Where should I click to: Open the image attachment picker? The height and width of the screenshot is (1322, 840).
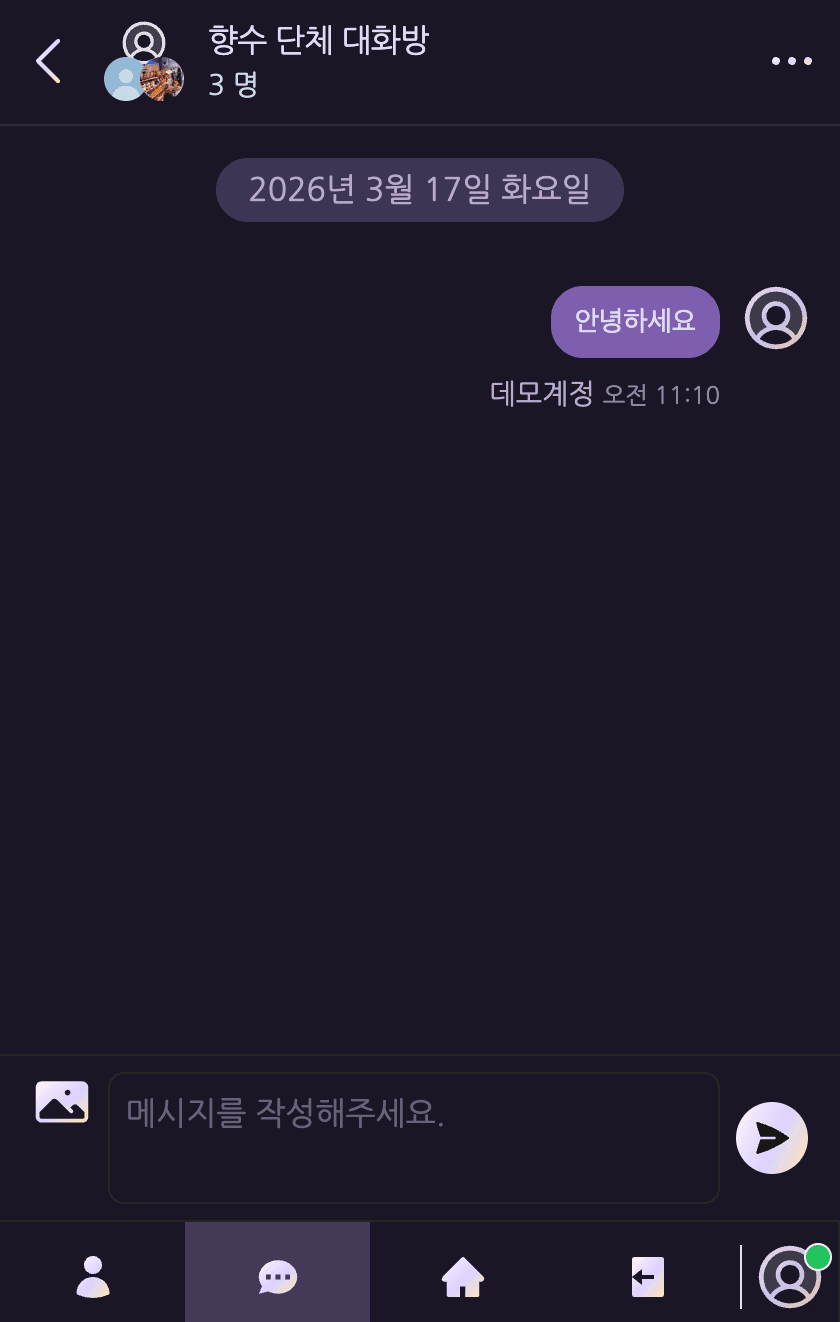coord(60,1100)
